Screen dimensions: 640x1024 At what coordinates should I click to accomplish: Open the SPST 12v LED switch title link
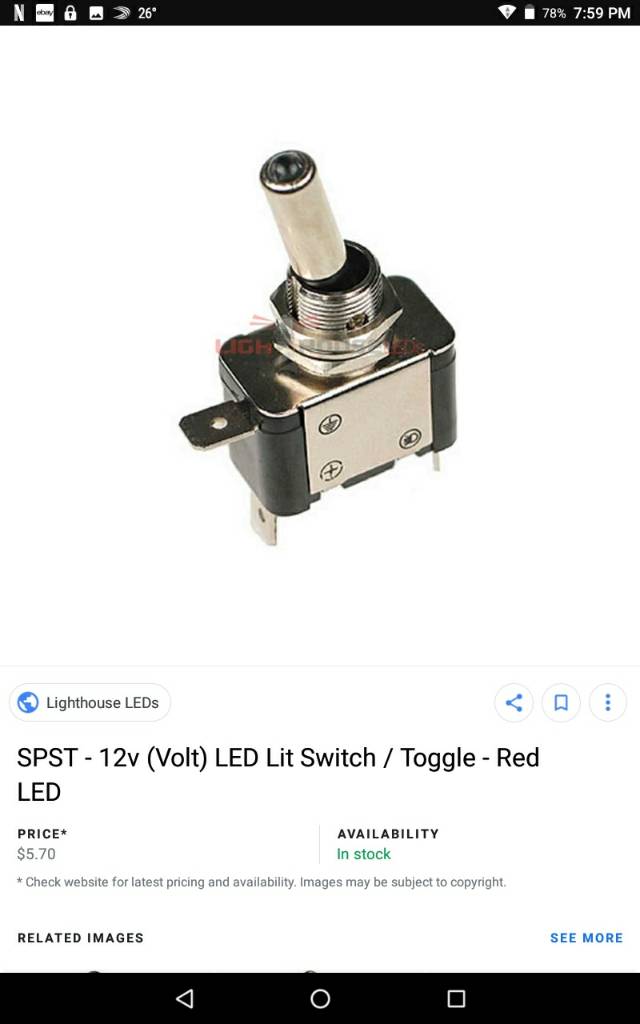278,775
